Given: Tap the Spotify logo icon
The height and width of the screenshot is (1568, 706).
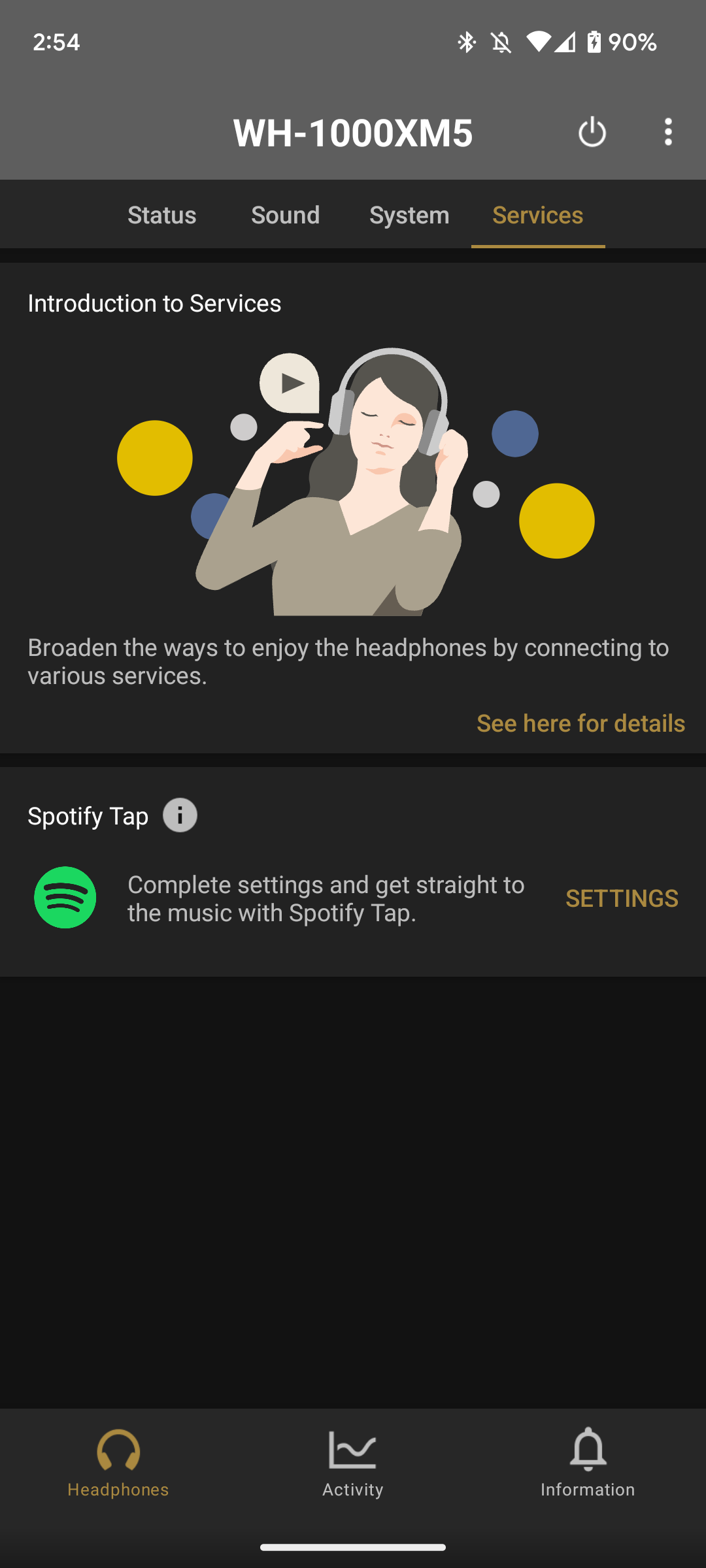Looking at the screenshot, I should pos(65,897).
